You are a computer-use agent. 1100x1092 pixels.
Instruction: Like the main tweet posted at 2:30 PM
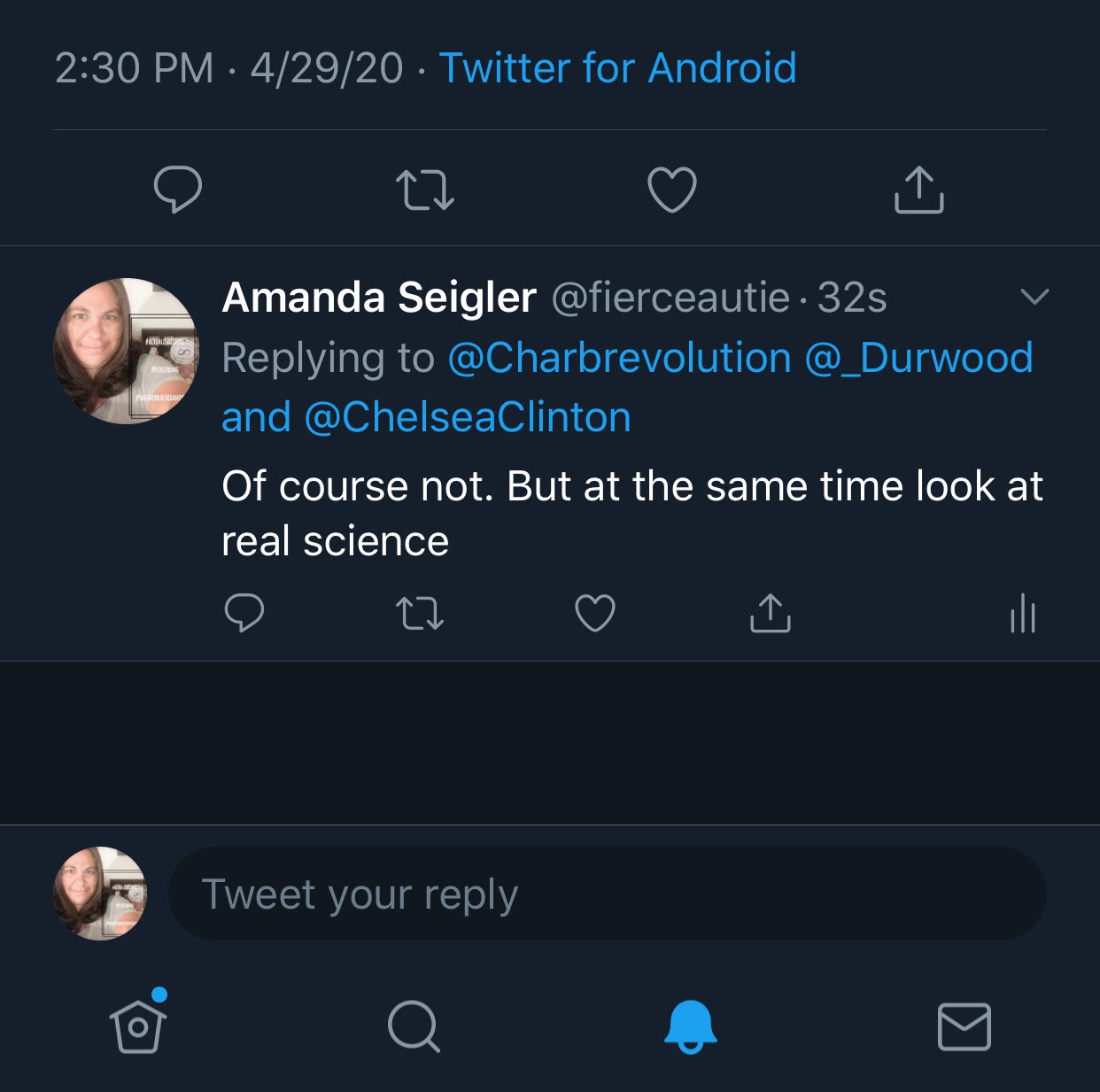click(672, 190)
